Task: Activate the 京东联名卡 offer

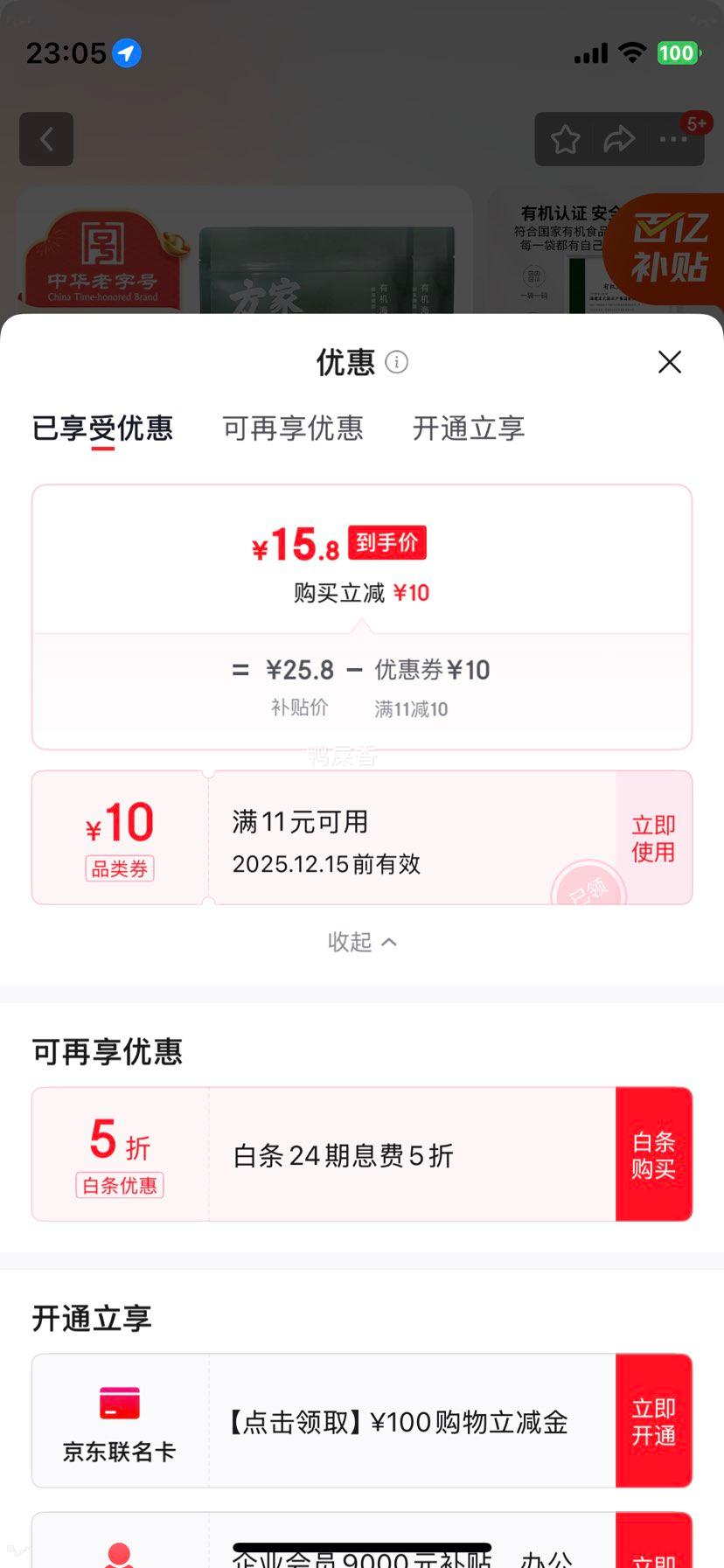Action: pos(653,1421)
